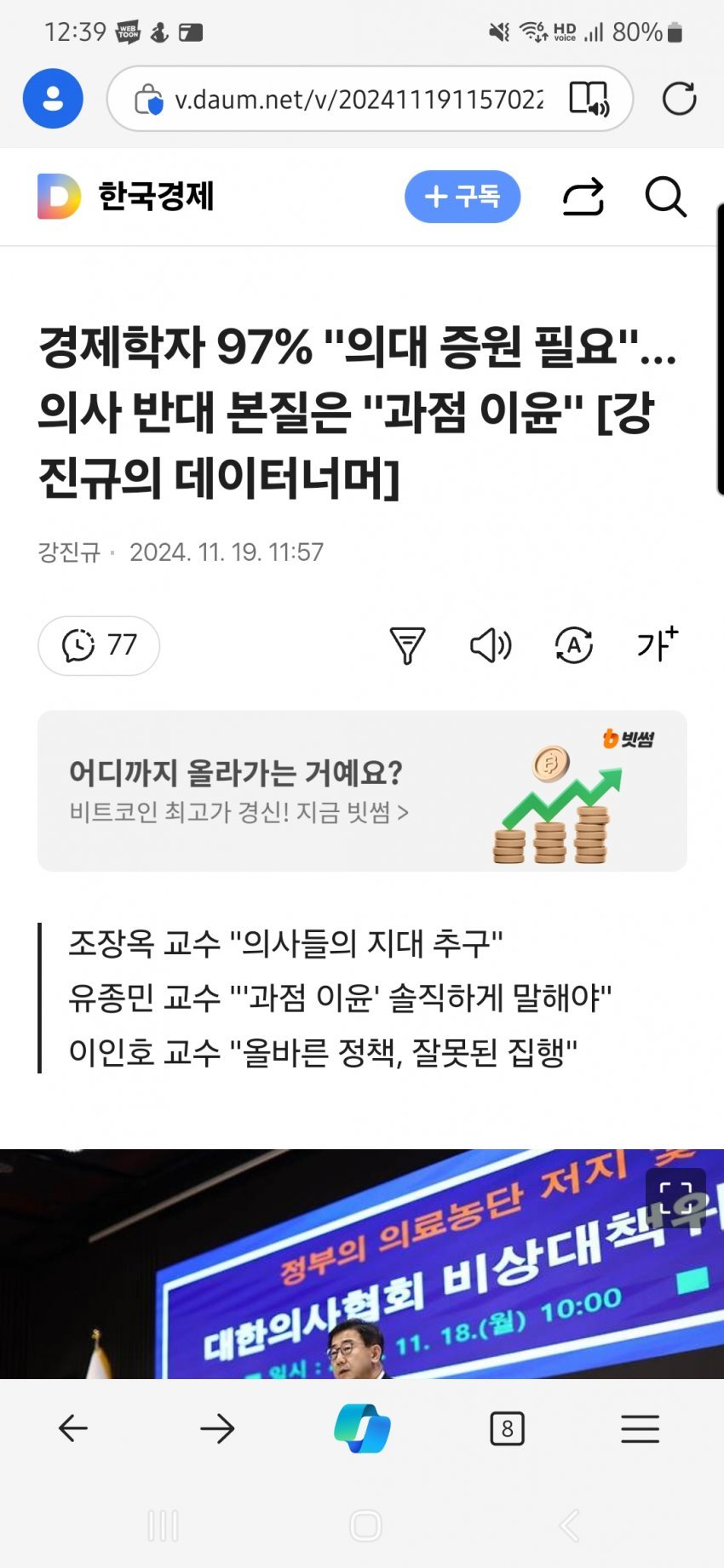Viewport: 724px width, 1568px height.
Task: Open the browser profile icon
Action: [x=53, y=99]
